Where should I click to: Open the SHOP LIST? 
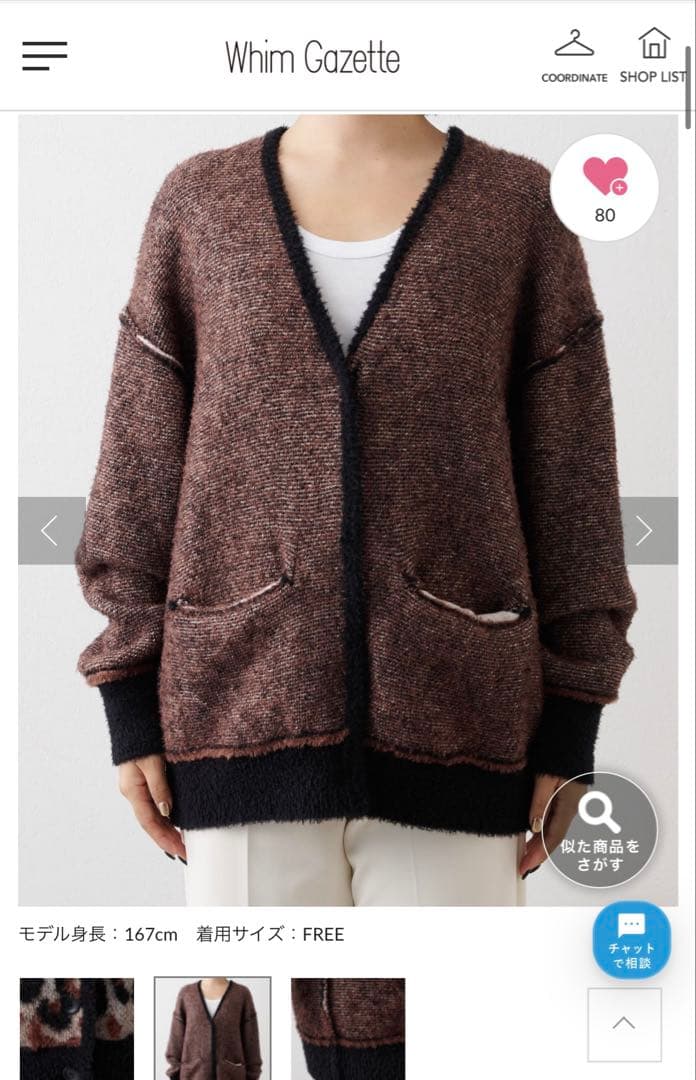tap(653, 55)
